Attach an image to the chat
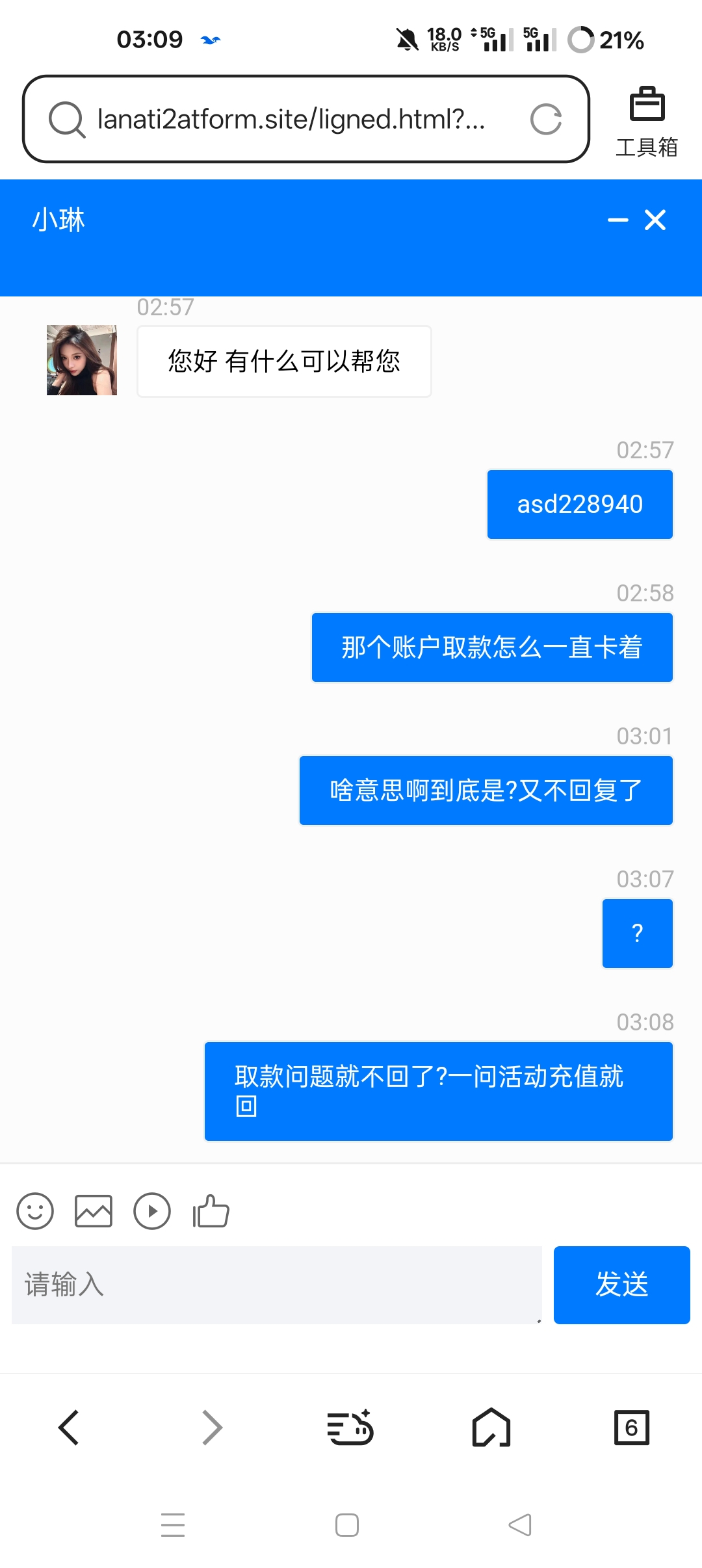Image resolution: width=702 pixels, height=1568 pixels. [x=94, y=1211]
